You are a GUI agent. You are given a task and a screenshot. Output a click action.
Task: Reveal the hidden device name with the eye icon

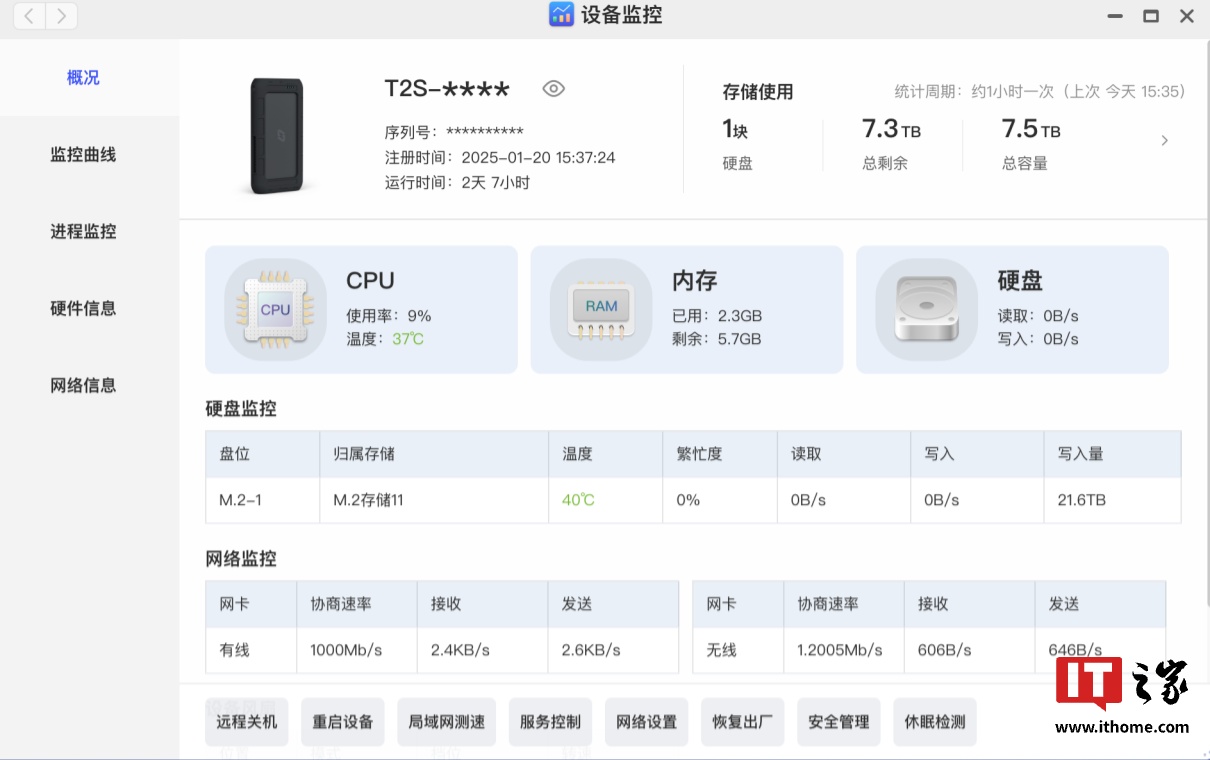point(553,89)
